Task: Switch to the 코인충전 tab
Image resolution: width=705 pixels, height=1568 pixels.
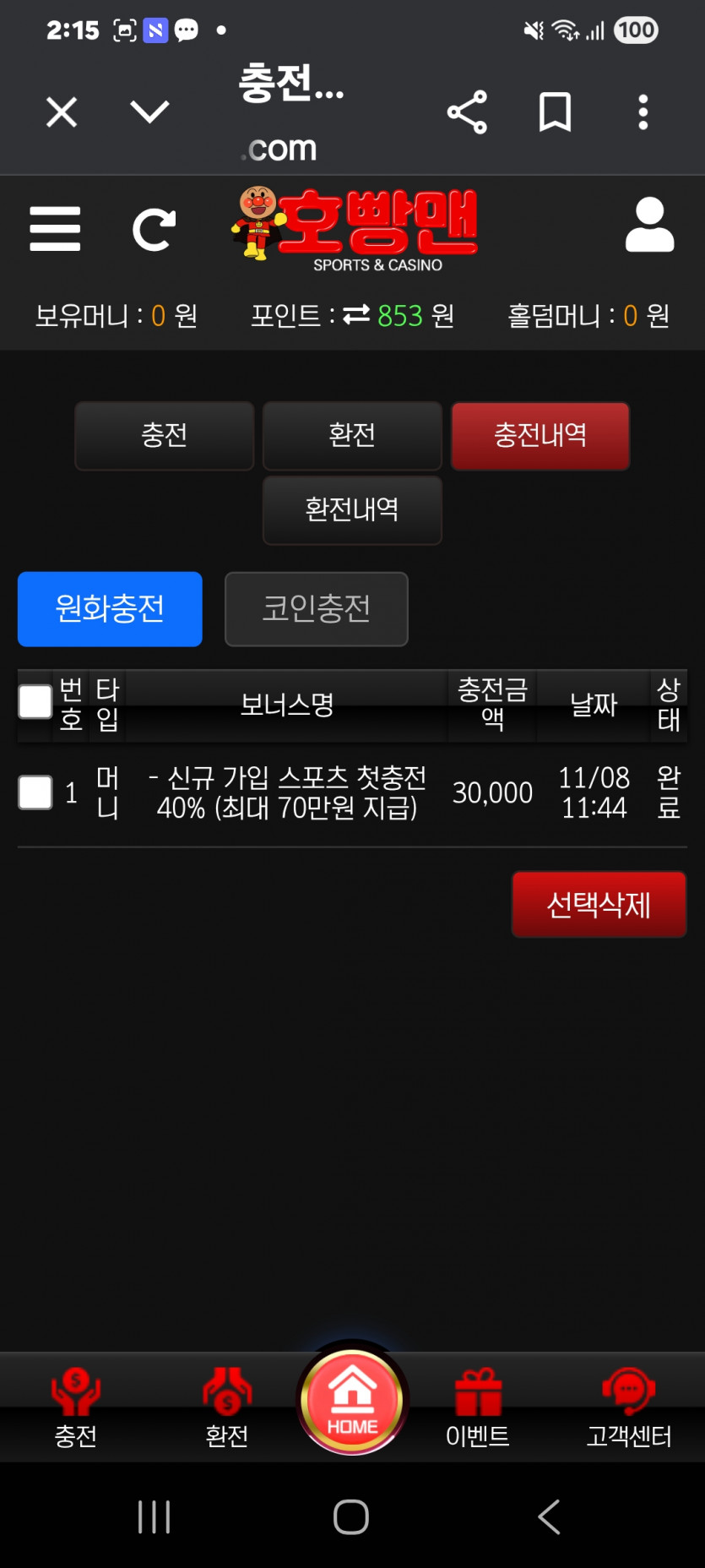Action: tap(316, 609)
